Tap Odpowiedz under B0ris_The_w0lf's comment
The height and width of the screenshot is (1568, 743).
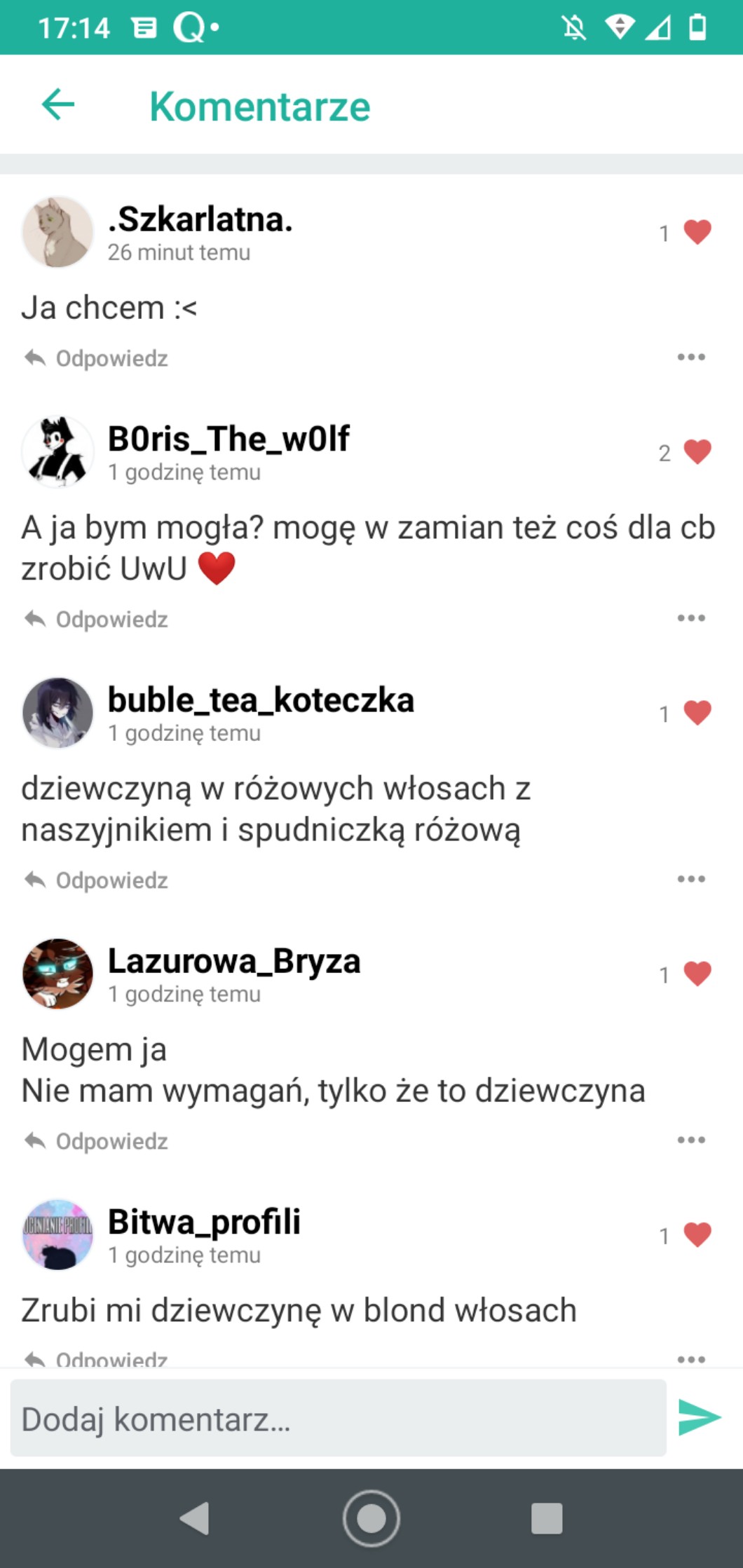coord(96,619)
